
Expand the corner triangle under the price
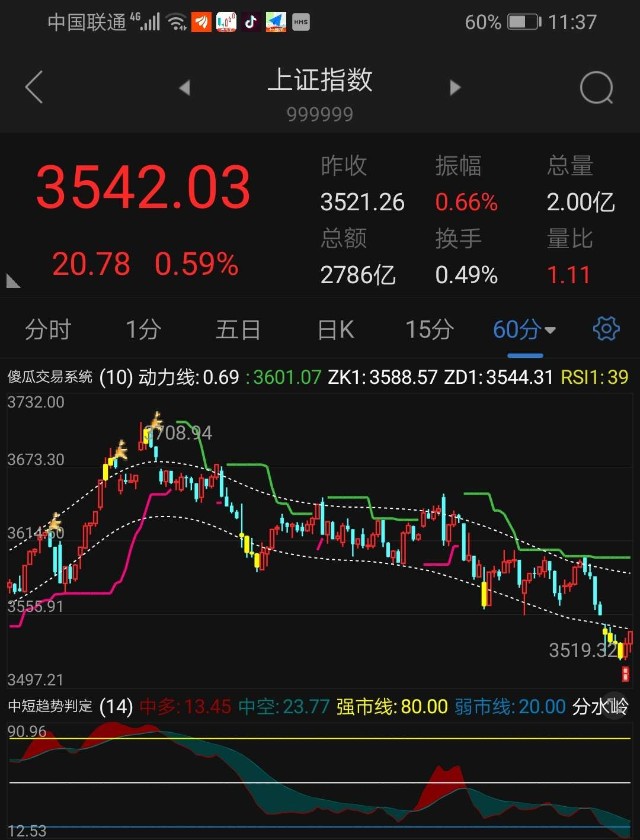[13, 282]
